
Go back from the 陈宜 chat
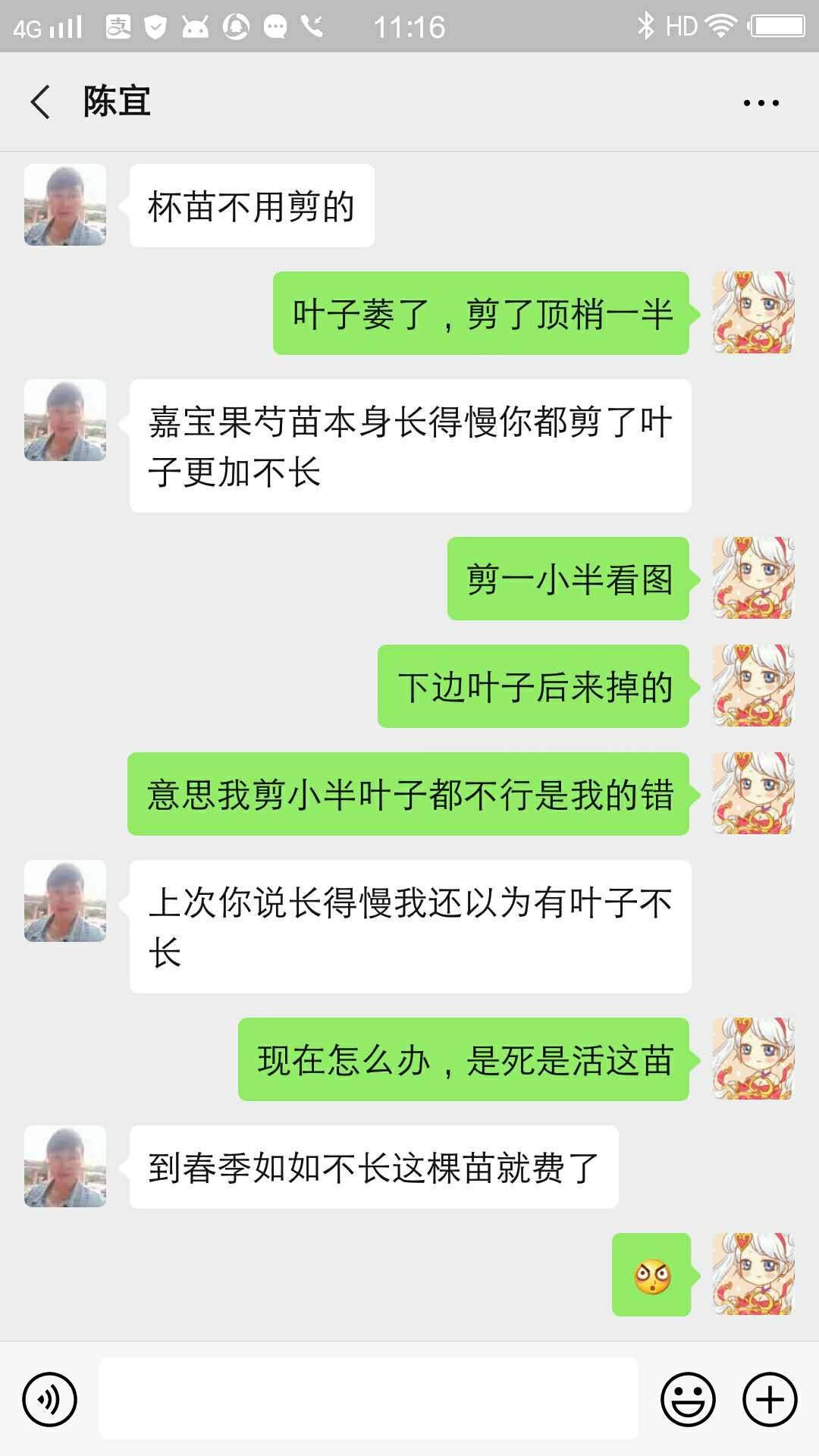pyautogui.click(x=40, y=102)
